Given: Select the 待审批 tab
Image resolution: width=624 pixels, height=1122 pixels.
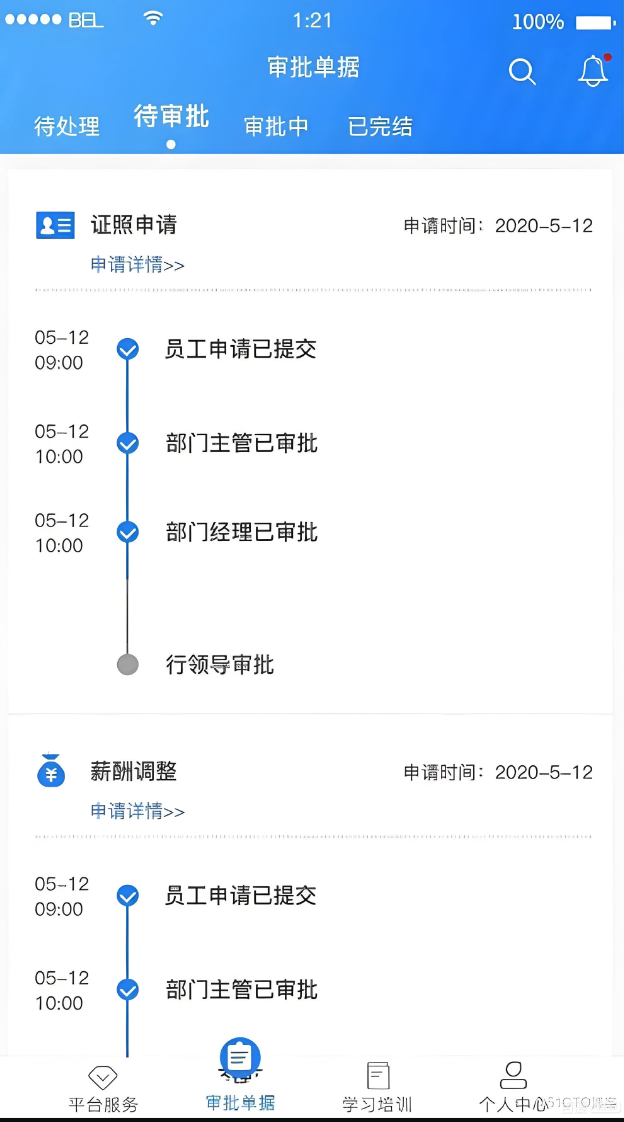Looking at the screenshot, I should point(171,118).
